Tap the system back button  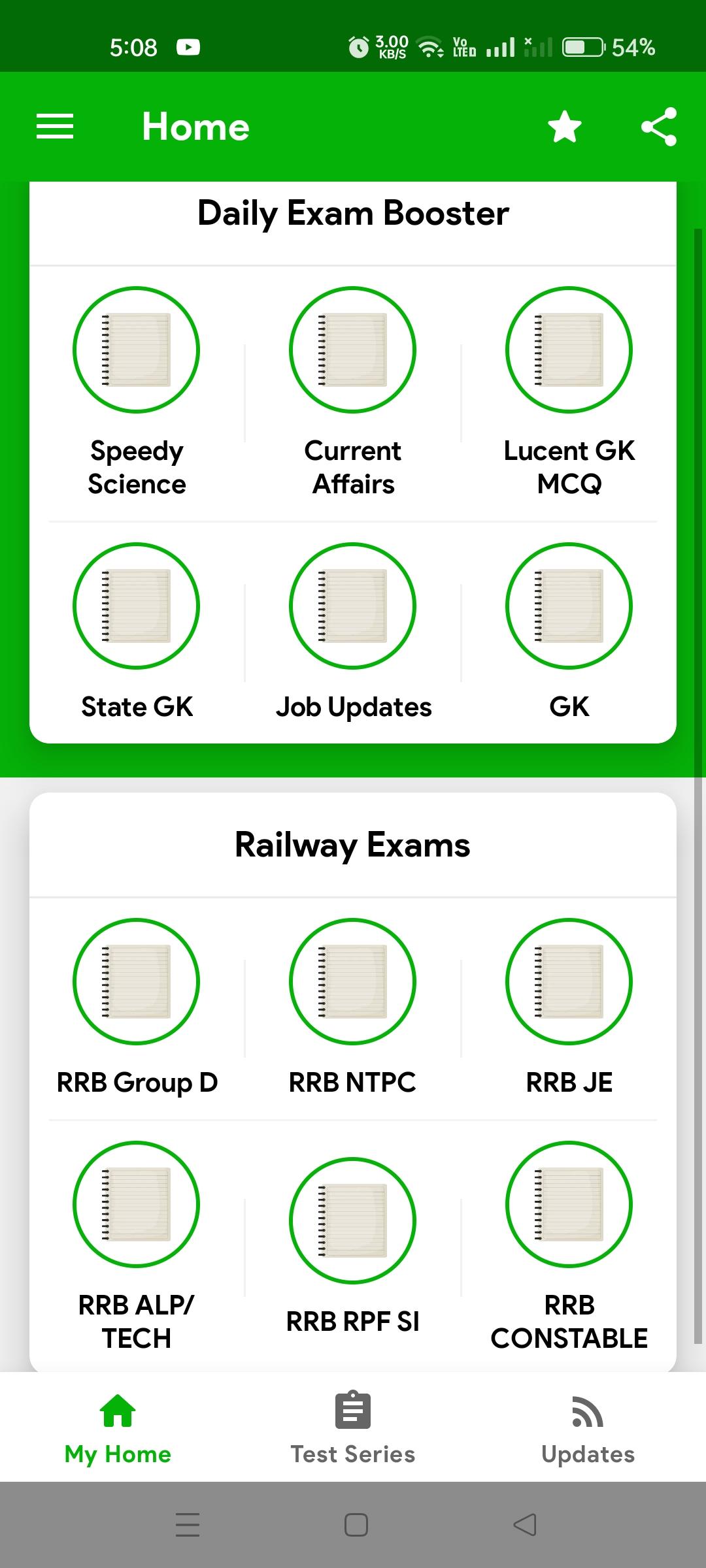pos(525,1525)
